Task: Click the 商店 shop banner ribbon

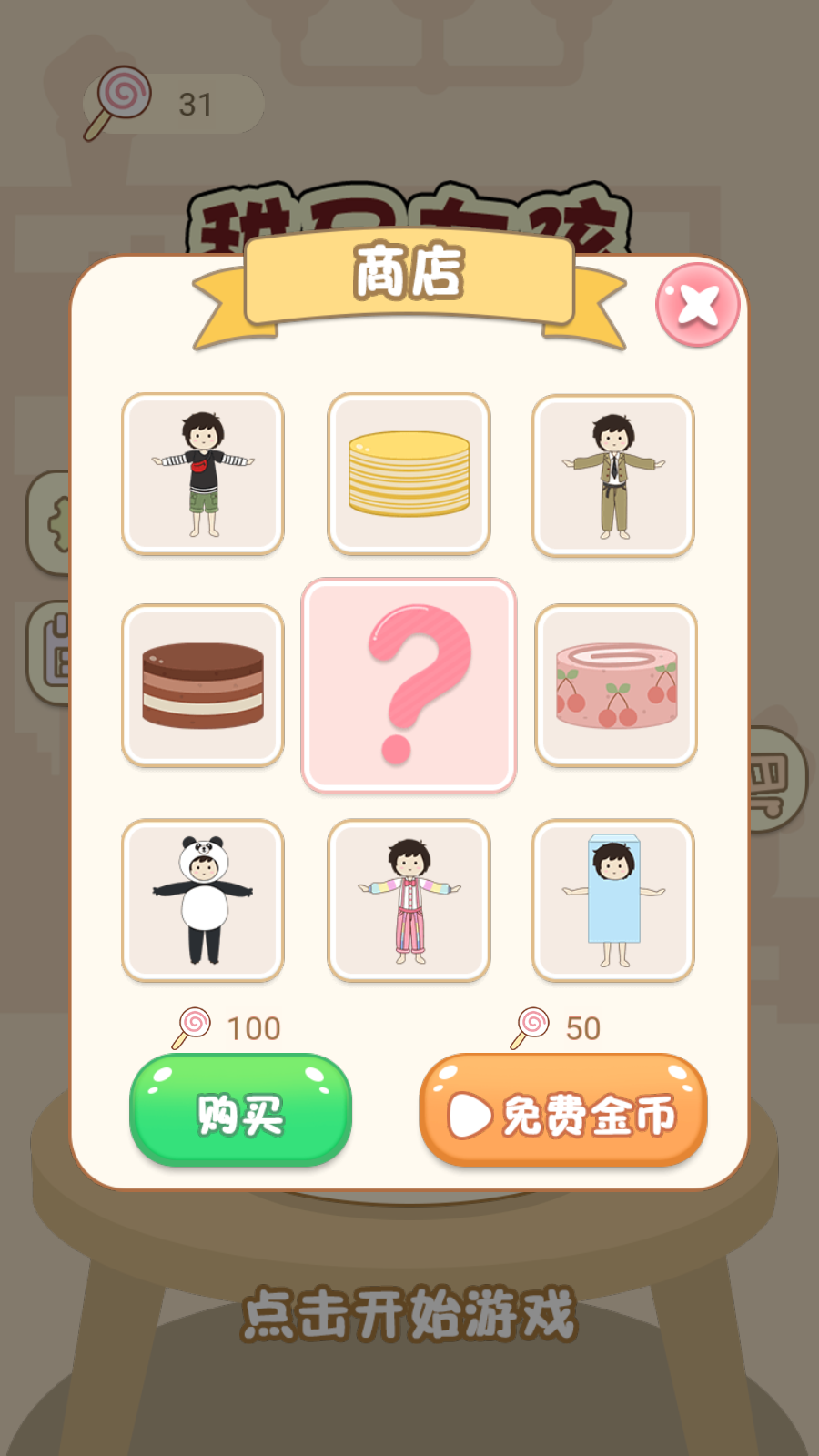Action: click(409, 279)
